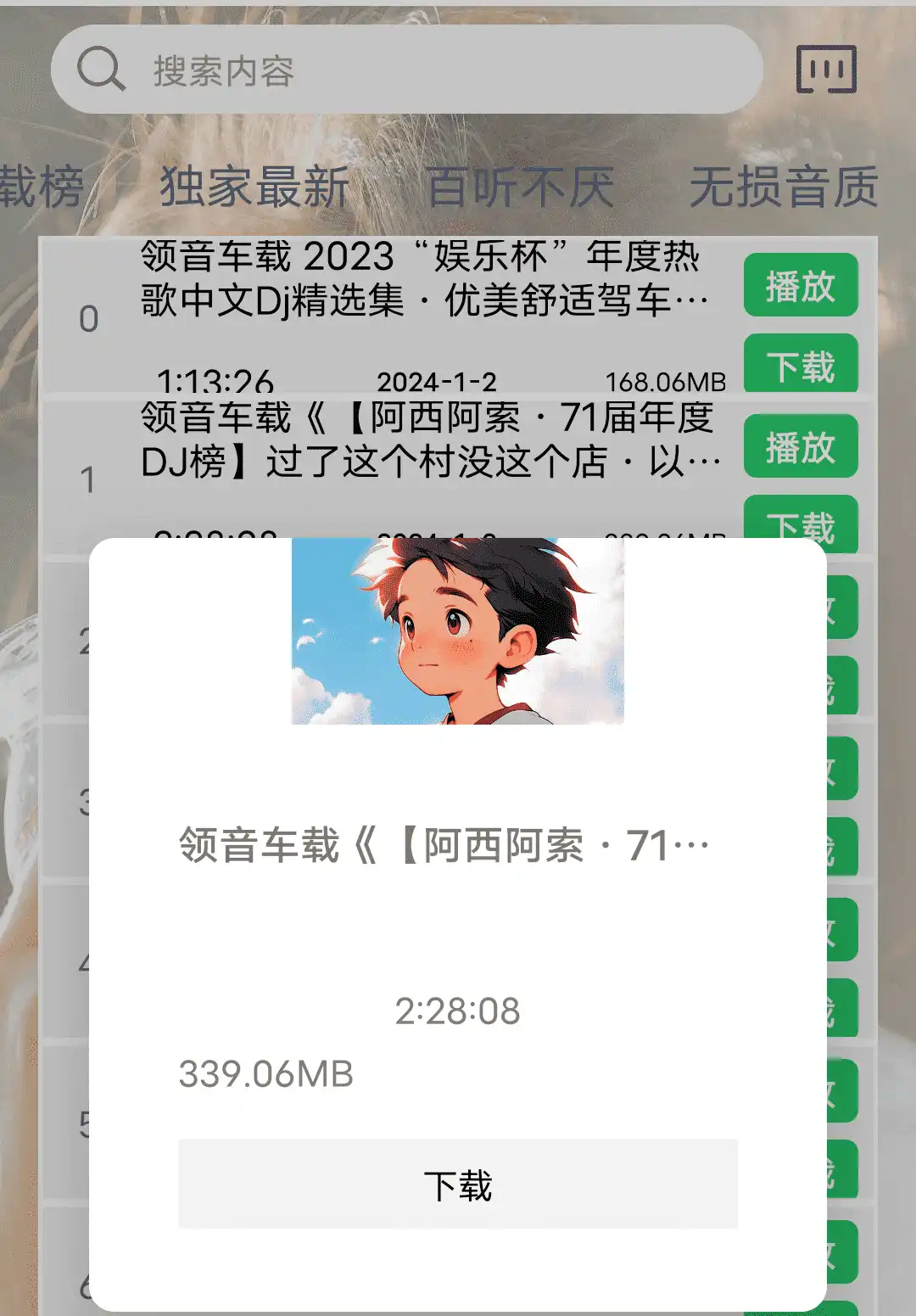
Task: Open the 搜索内容 search box
Action: tap(407, 70)
